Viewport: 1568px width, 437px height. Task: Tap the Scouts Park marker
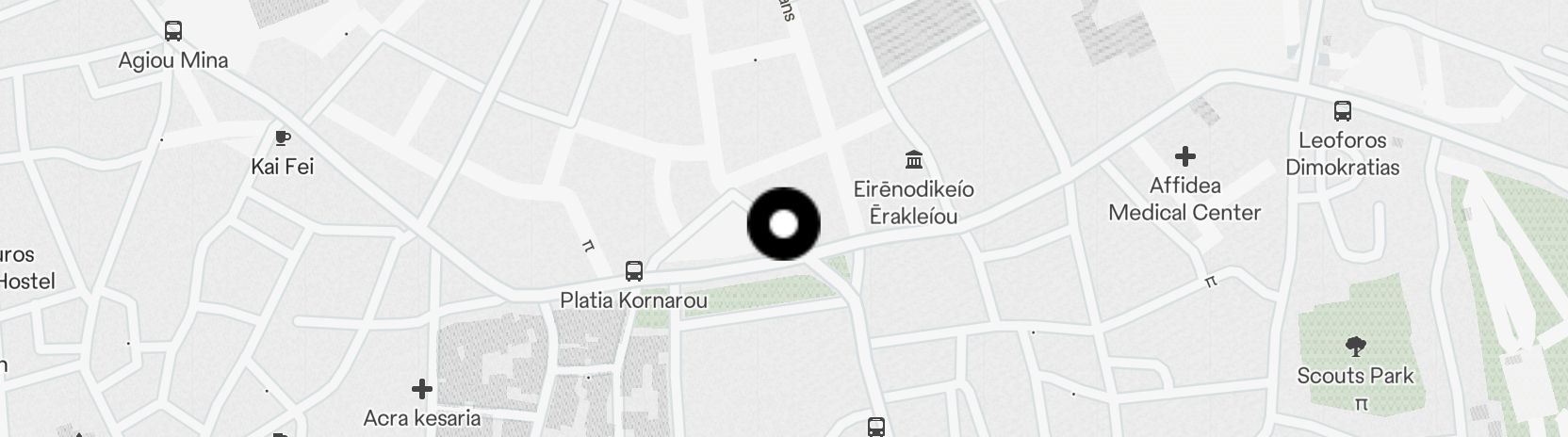1356,348
